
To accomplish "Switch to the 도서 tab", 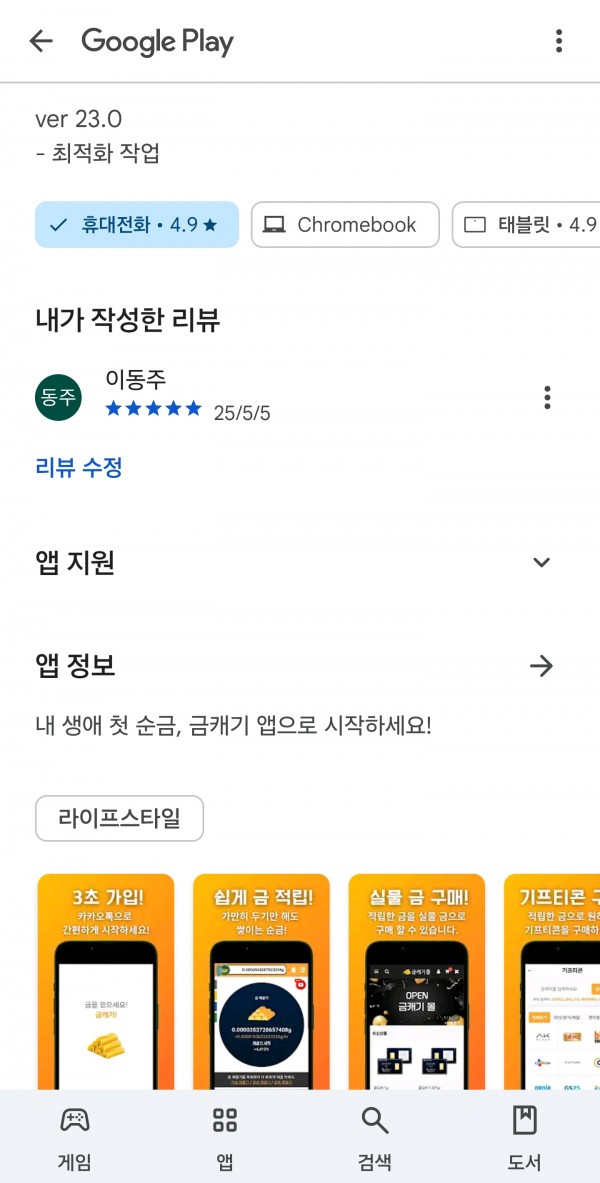I will point(525,1138).
